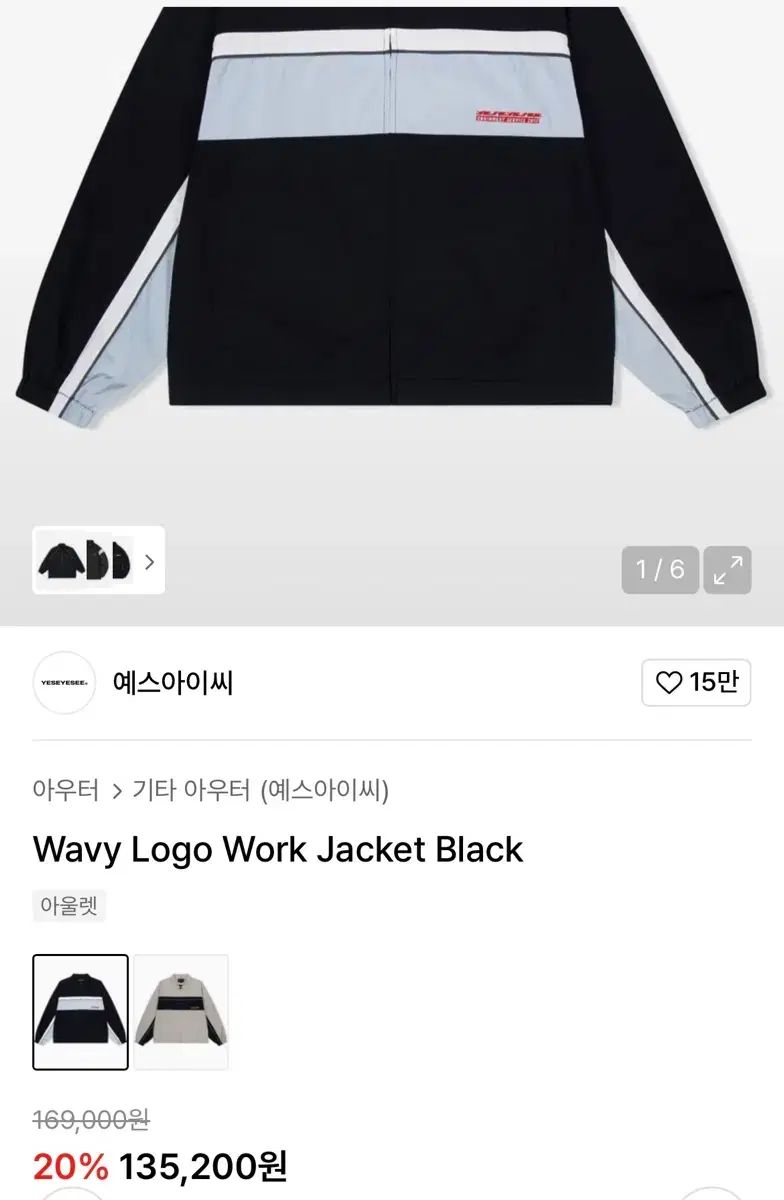Screen dimensions: 784x1200
Task: Expand the product image to fullscreen
Action: point(727,570)
